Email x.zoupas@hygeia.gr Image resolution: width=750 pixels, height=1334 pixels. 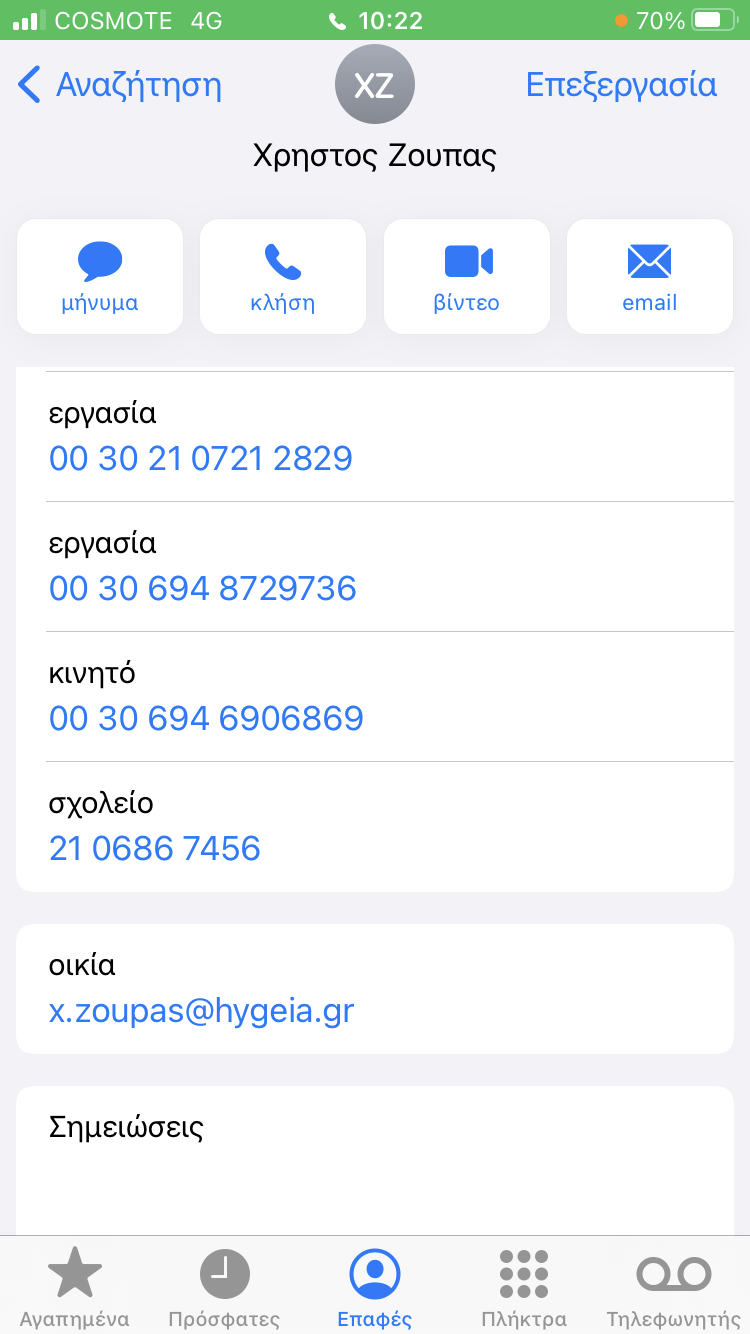[x=202, y=1011]
